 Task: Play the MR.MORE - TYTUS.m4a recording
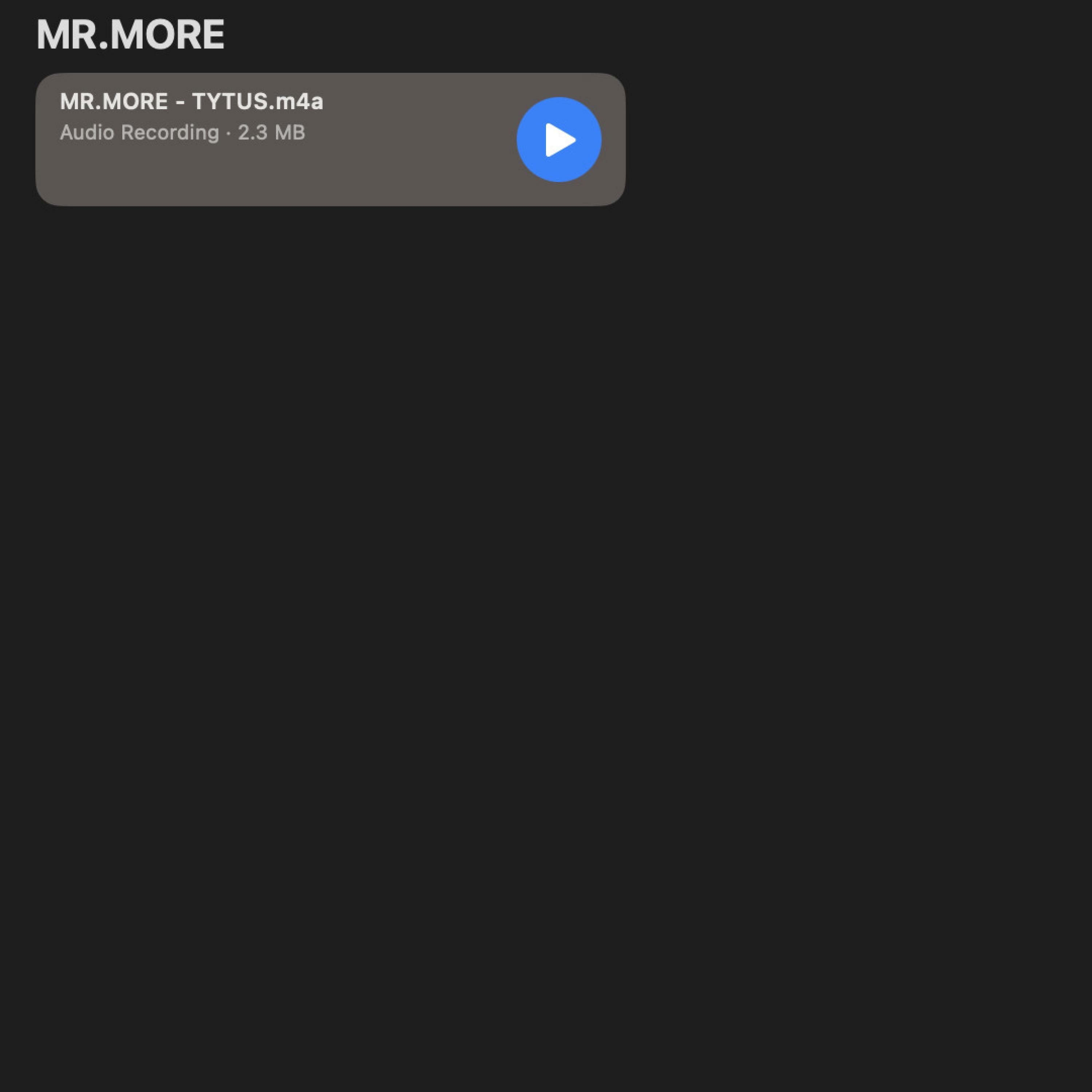click(558, 140)
